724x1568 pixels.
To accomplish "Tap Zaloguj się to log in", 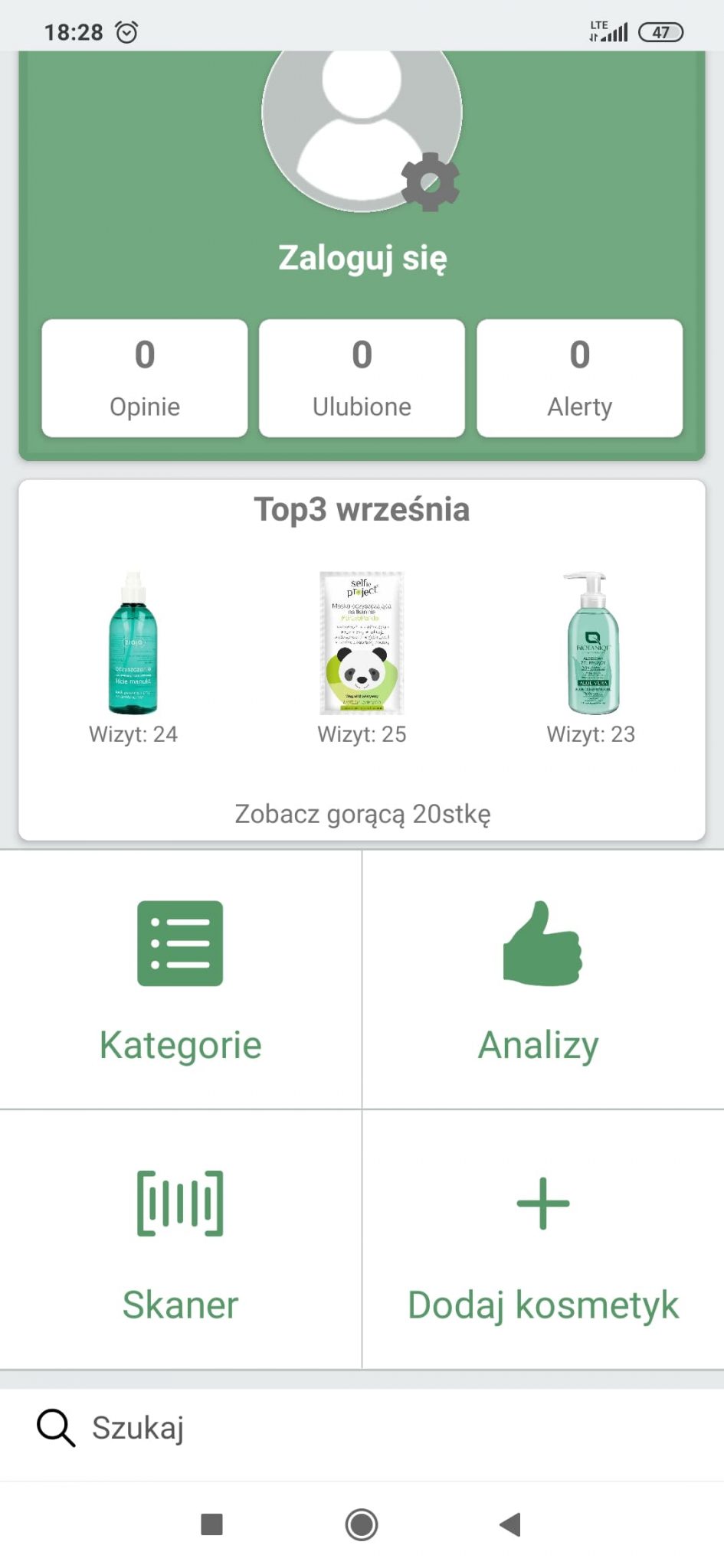I will (x=362, y=259).
